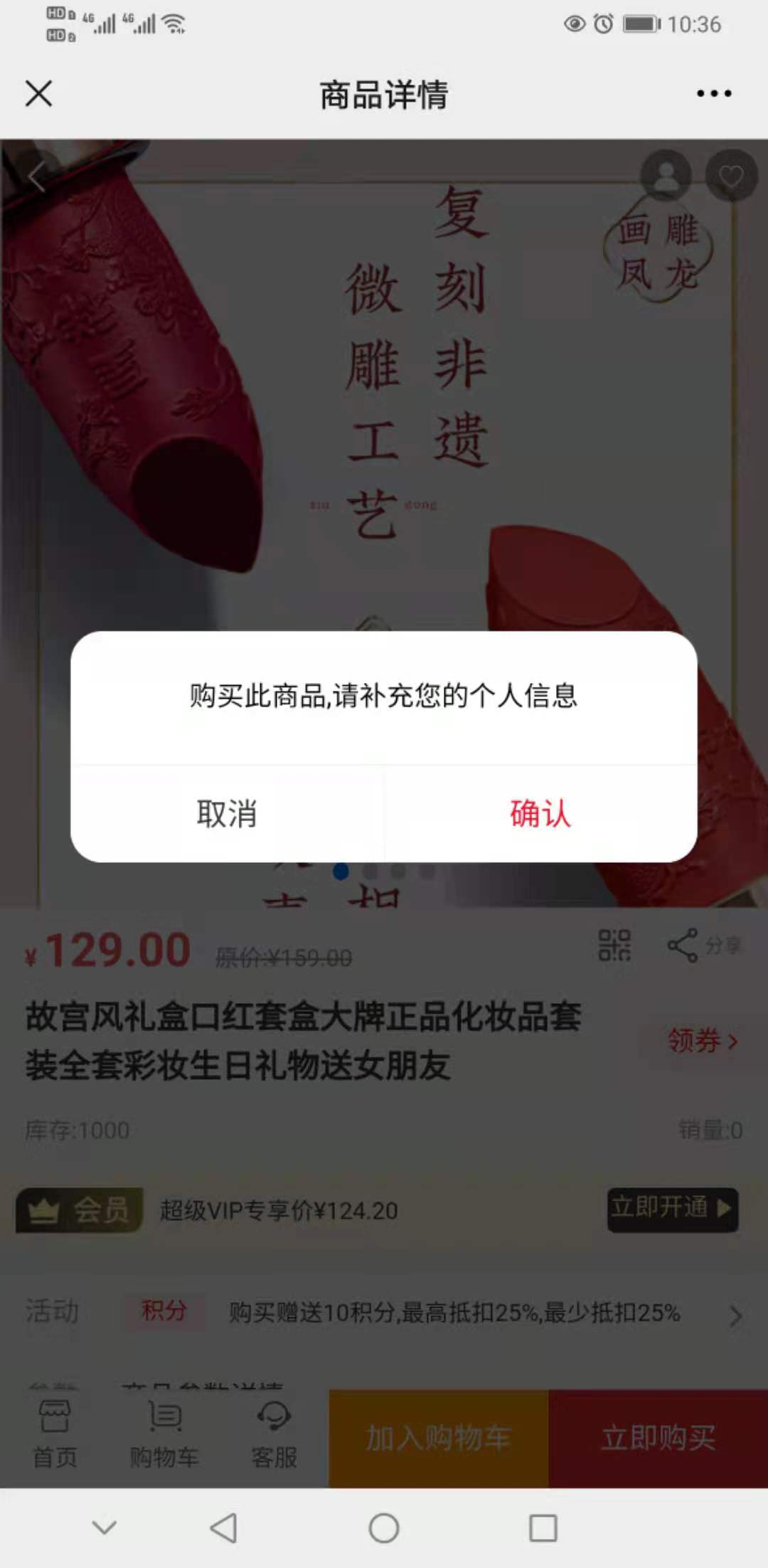Open the three-dot overflow menu
This screenshot has width=768, height=1568.
713,93
